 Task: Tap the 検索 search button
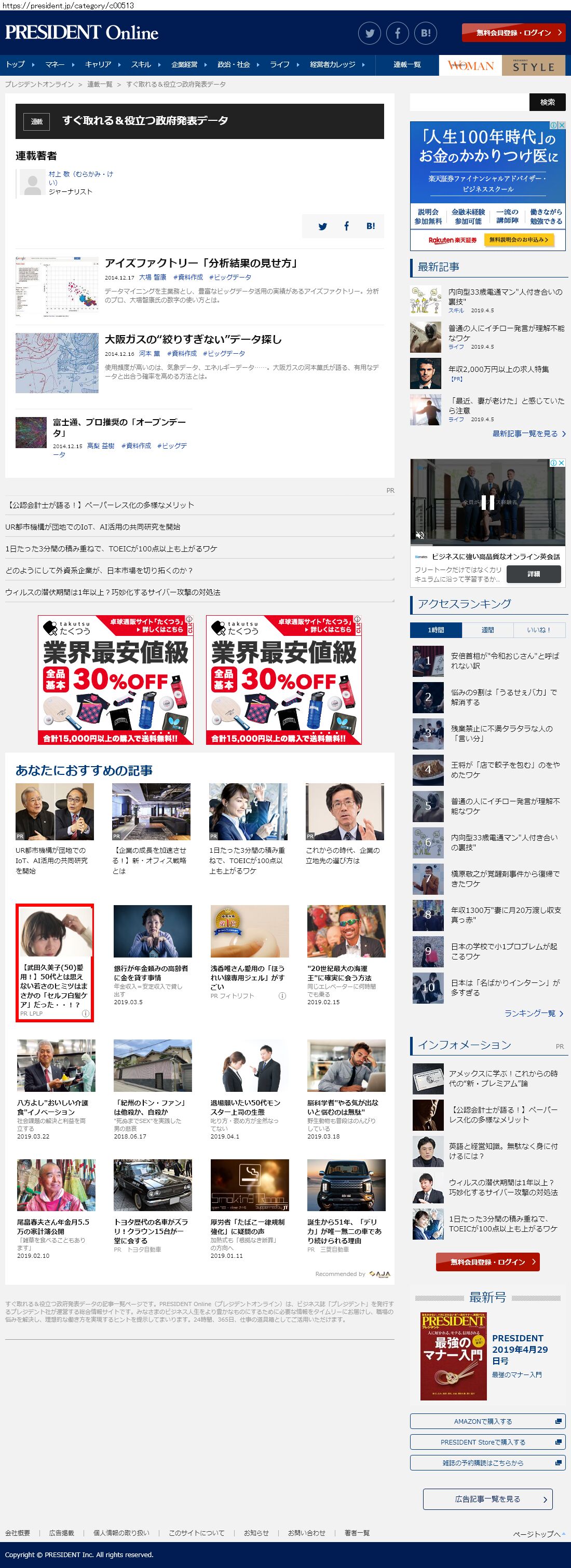coord(547,102)
